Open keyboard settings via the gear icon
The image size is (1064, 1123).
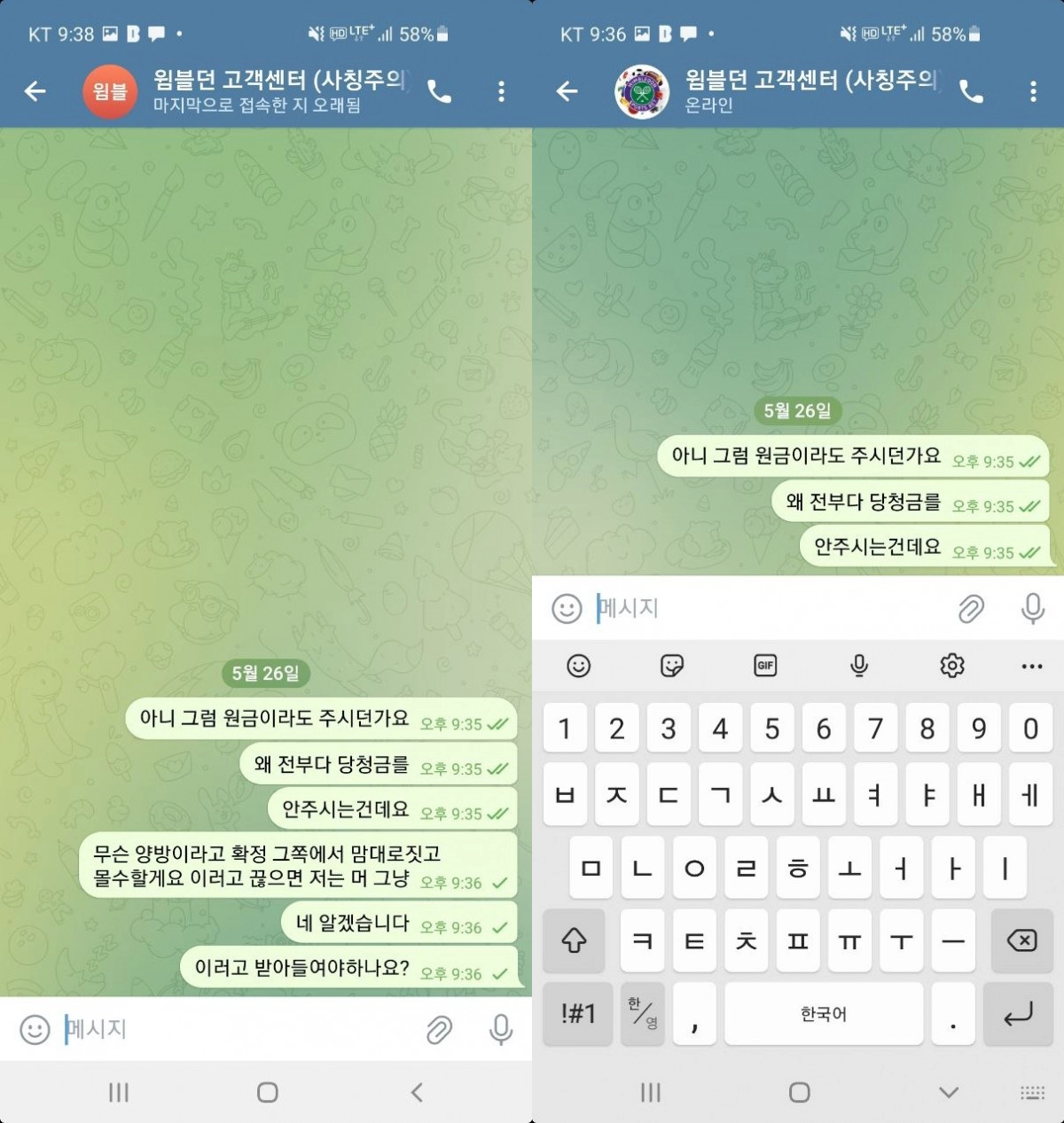coord(952,666)
